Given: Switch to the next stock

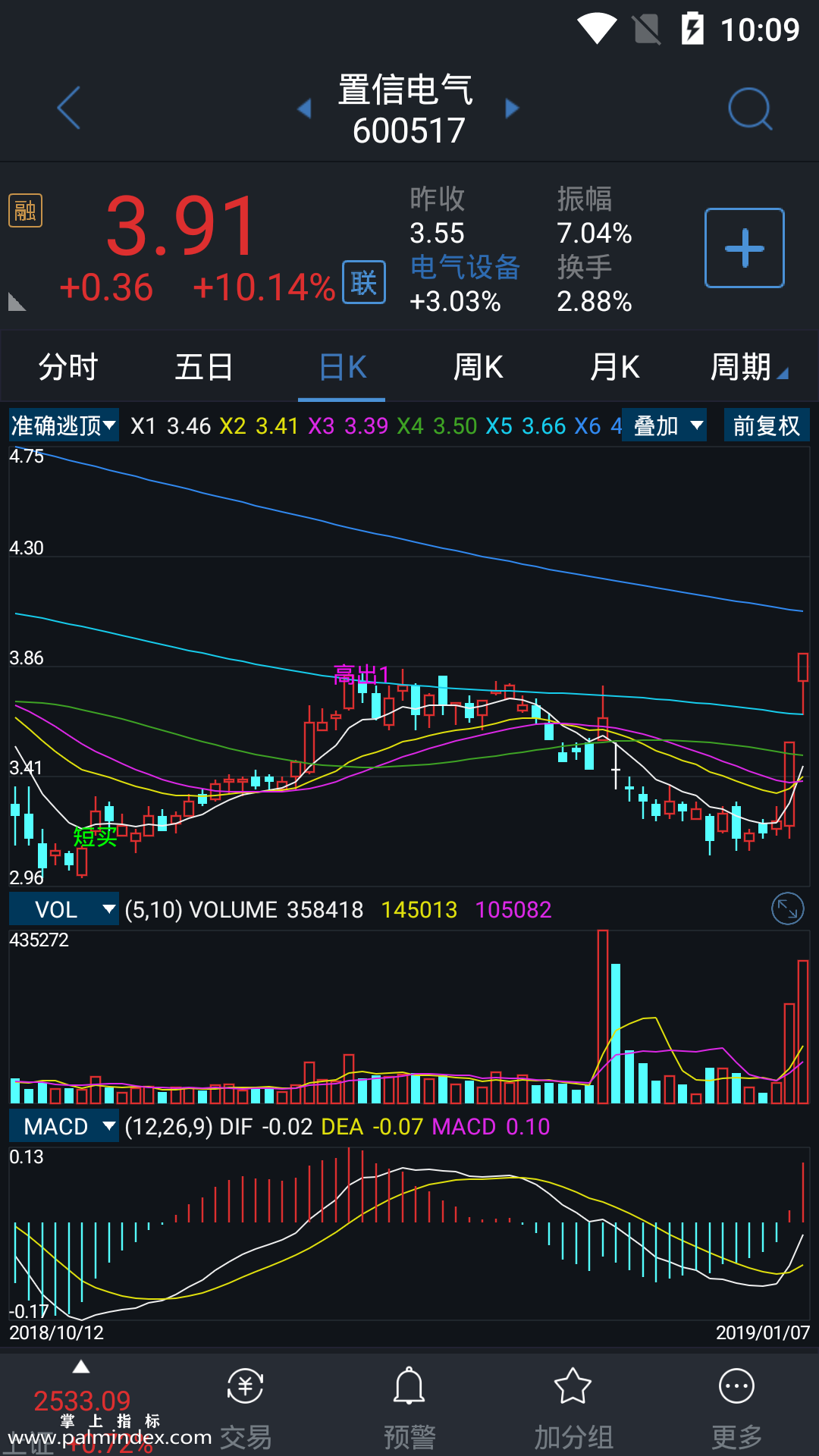Looking at the screenshot, I should coord(512,109).
